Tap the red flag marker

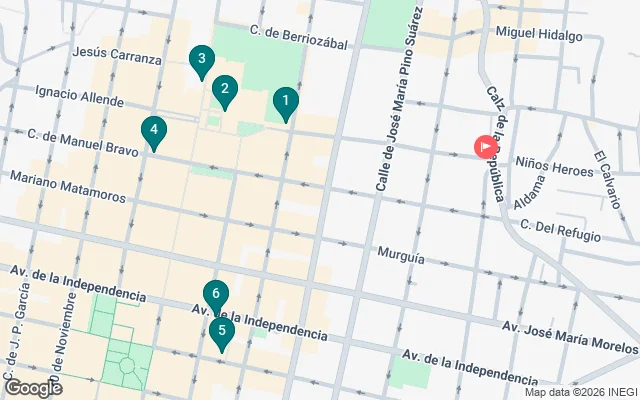pyautogui.click(x=485, y=148)
